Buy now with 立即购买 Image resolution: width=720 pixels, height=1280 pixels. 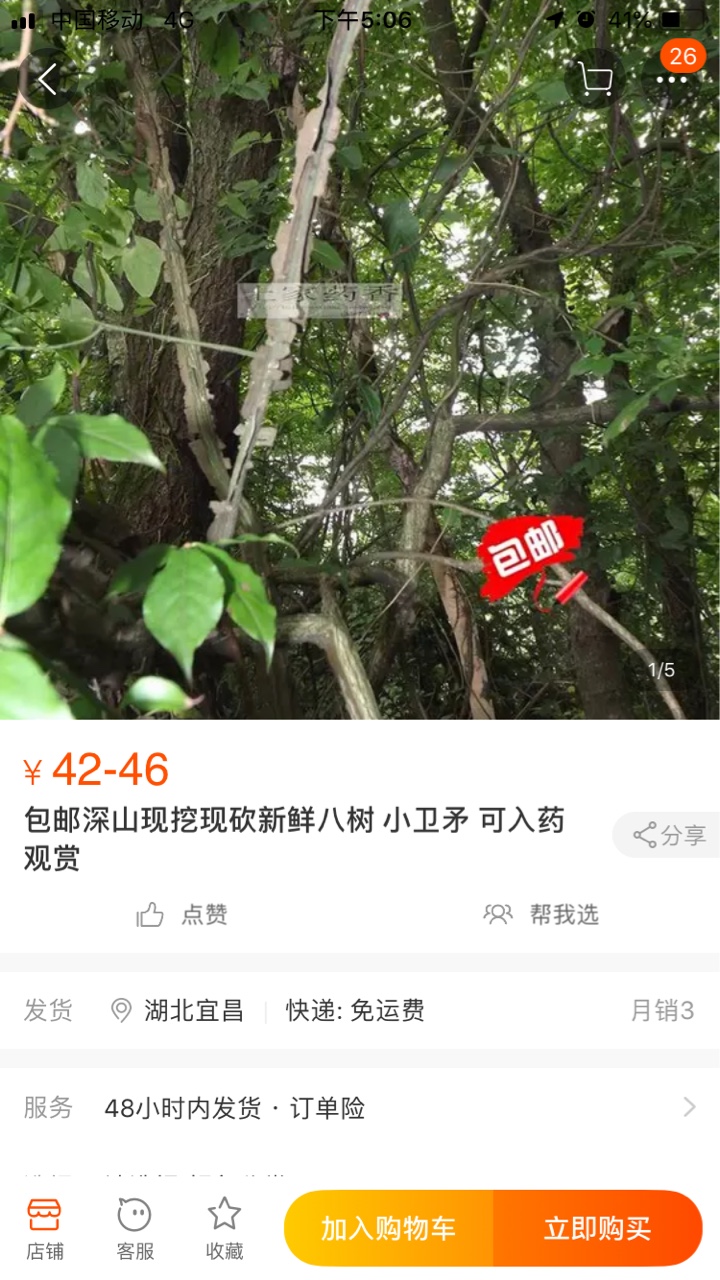point(597,1228)
